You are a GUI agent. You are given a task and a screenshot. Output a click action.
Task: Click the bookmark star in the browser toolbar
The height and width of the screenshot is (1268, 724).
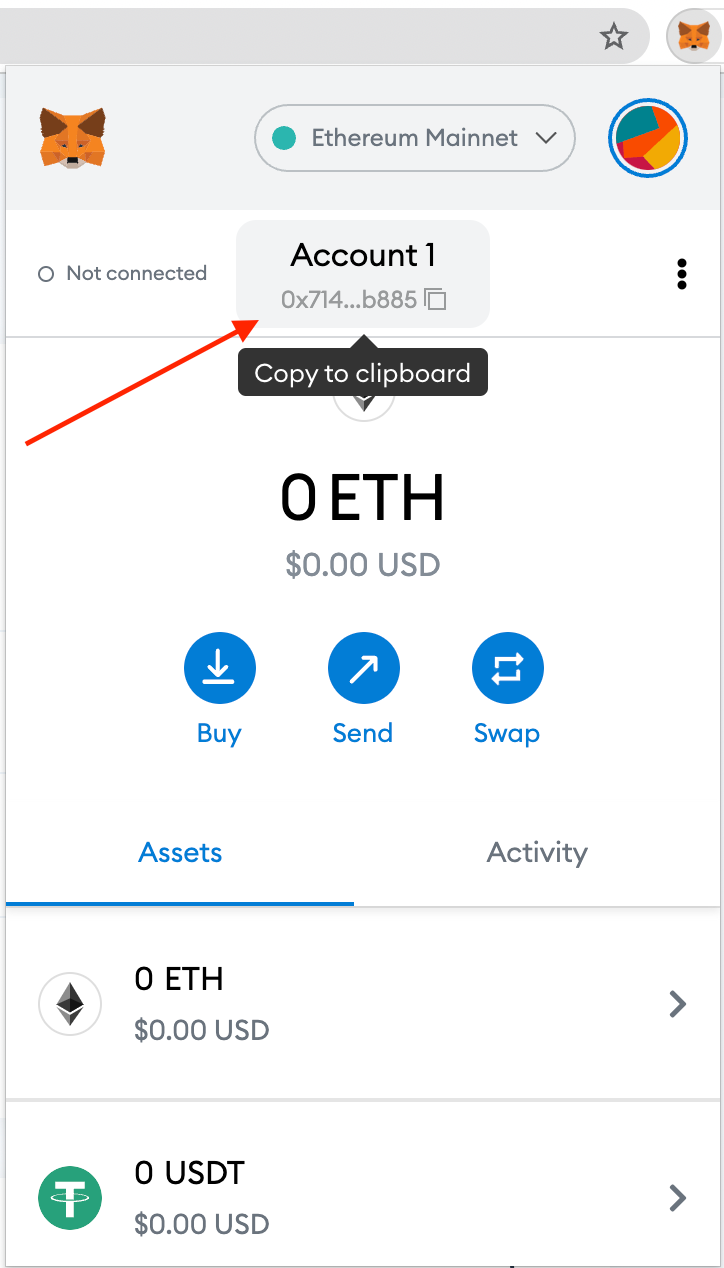(x=614, y=36)
